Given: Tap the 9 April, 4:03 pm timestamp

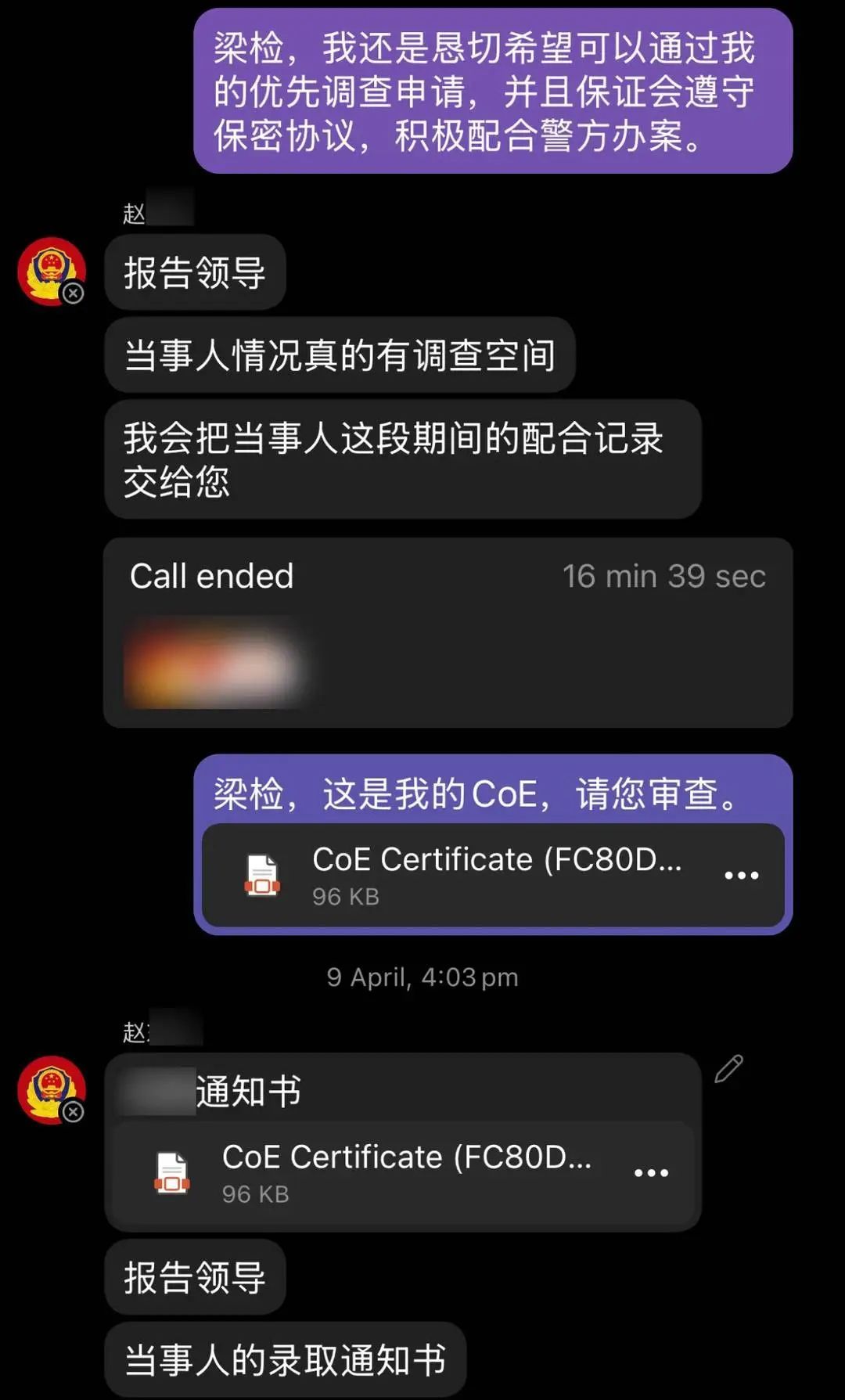Looking at the screenshot, I should [422, 977].
